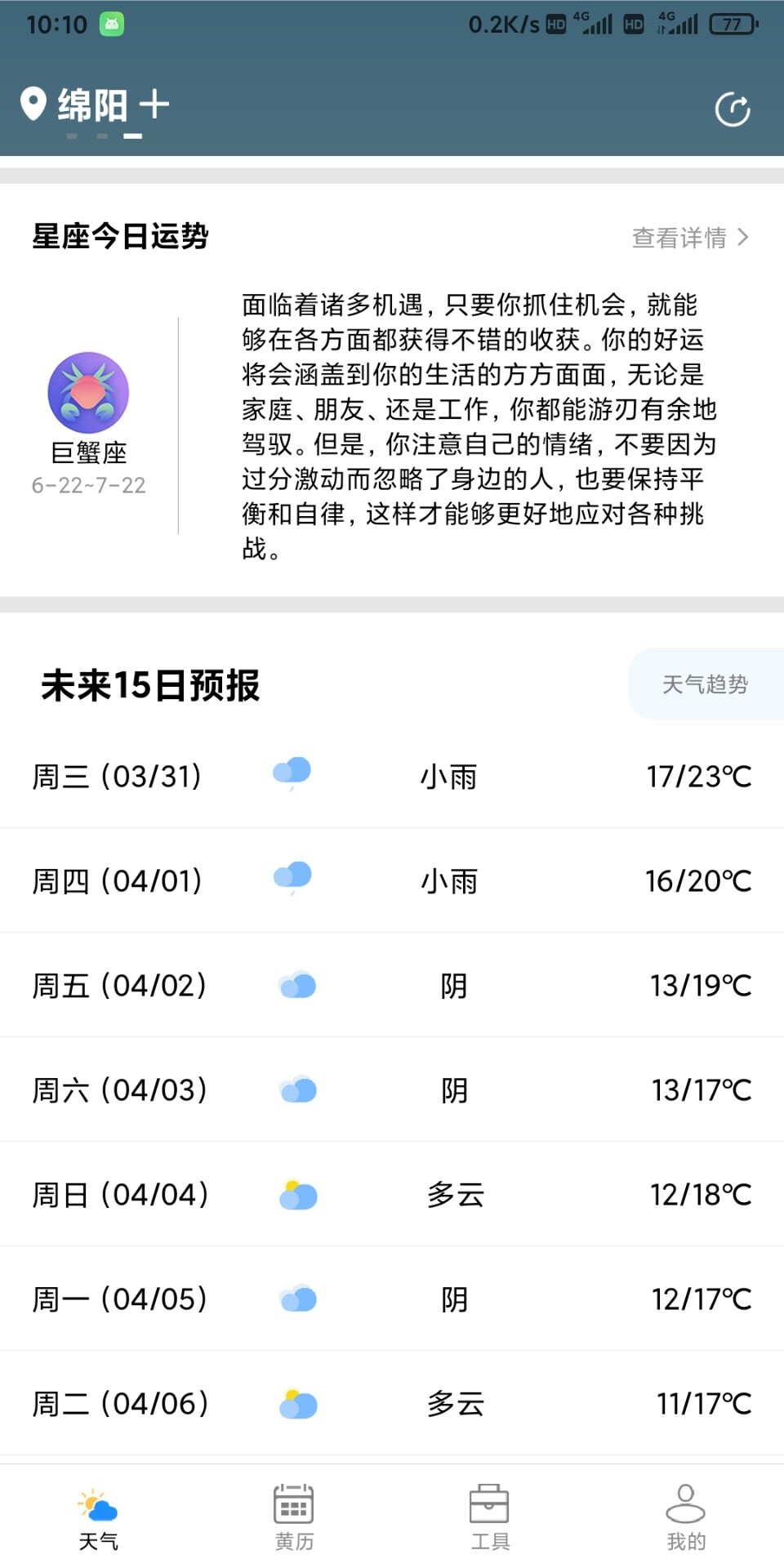The height and width of the screenshot is (1568, 784).
Task: Expand the horoscope details chevron
Action: (744, 238)
